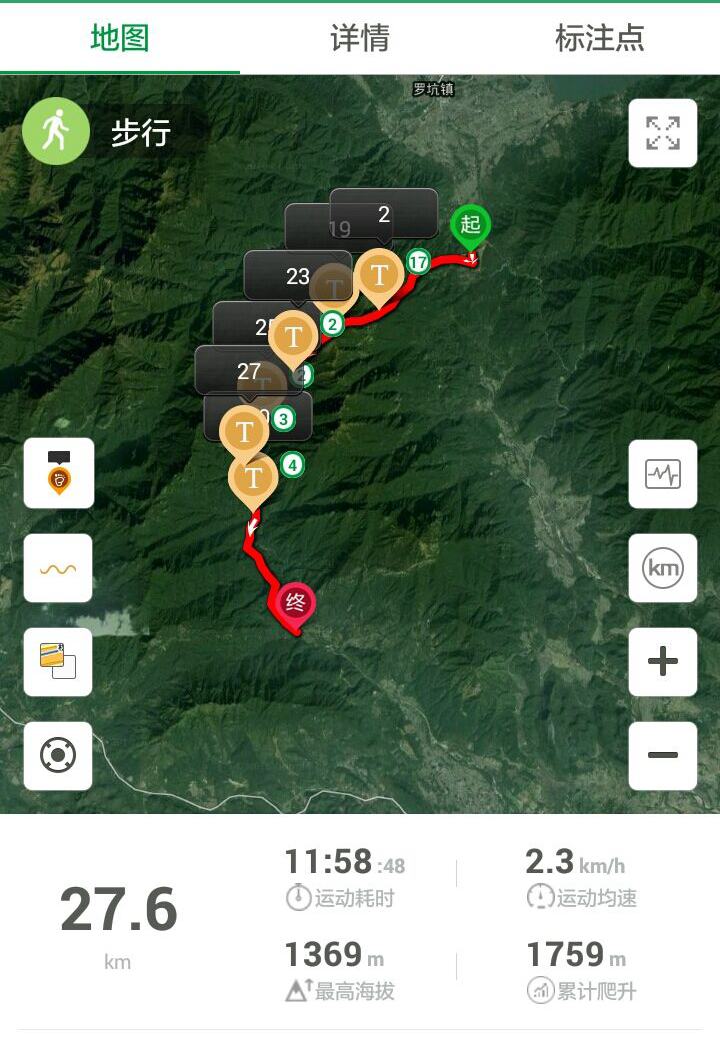Open the map layers switcher
The width and height of the screenshot is (720, 1045).
(58, 662)
